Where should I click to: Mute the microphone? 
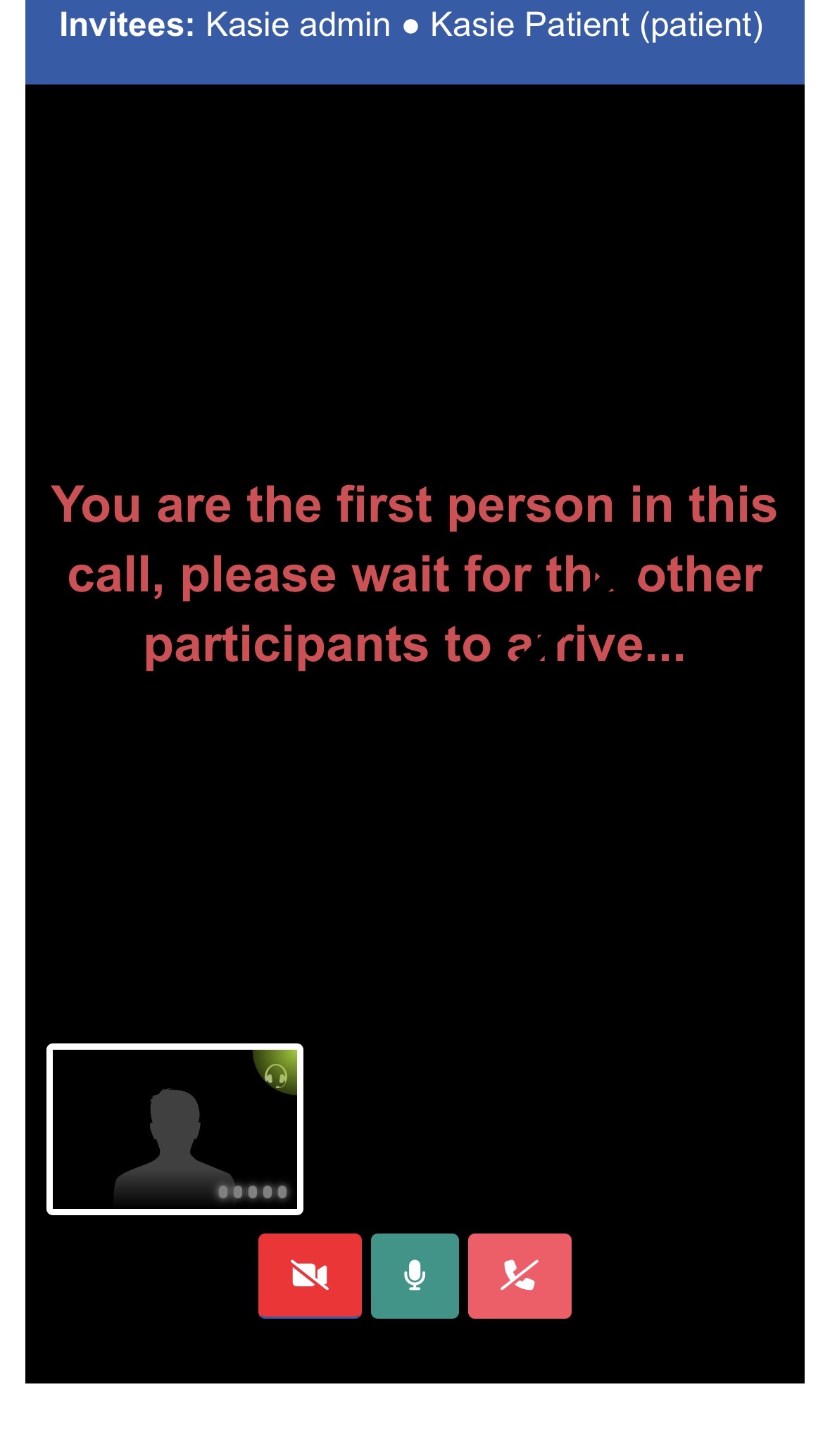tap(415, 1275)
